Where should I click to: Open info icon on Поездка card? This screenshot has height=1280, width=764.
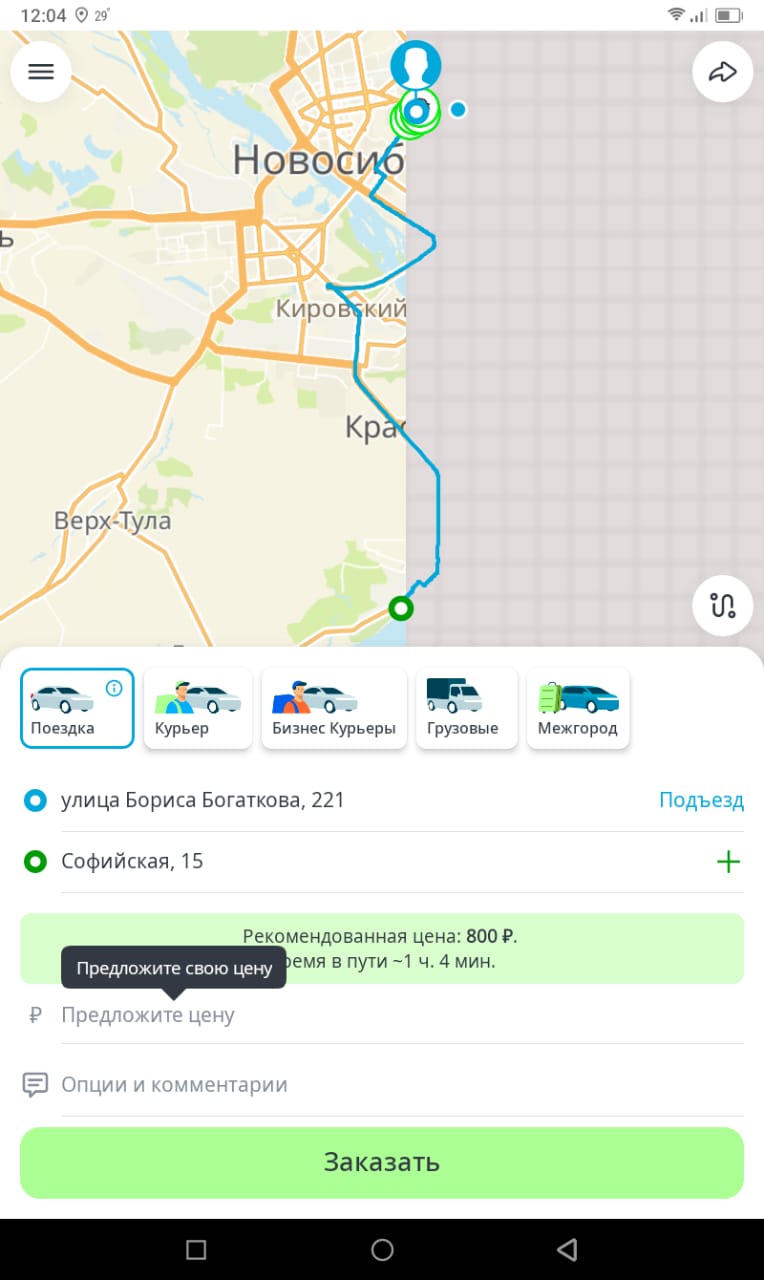coord(114,688)
